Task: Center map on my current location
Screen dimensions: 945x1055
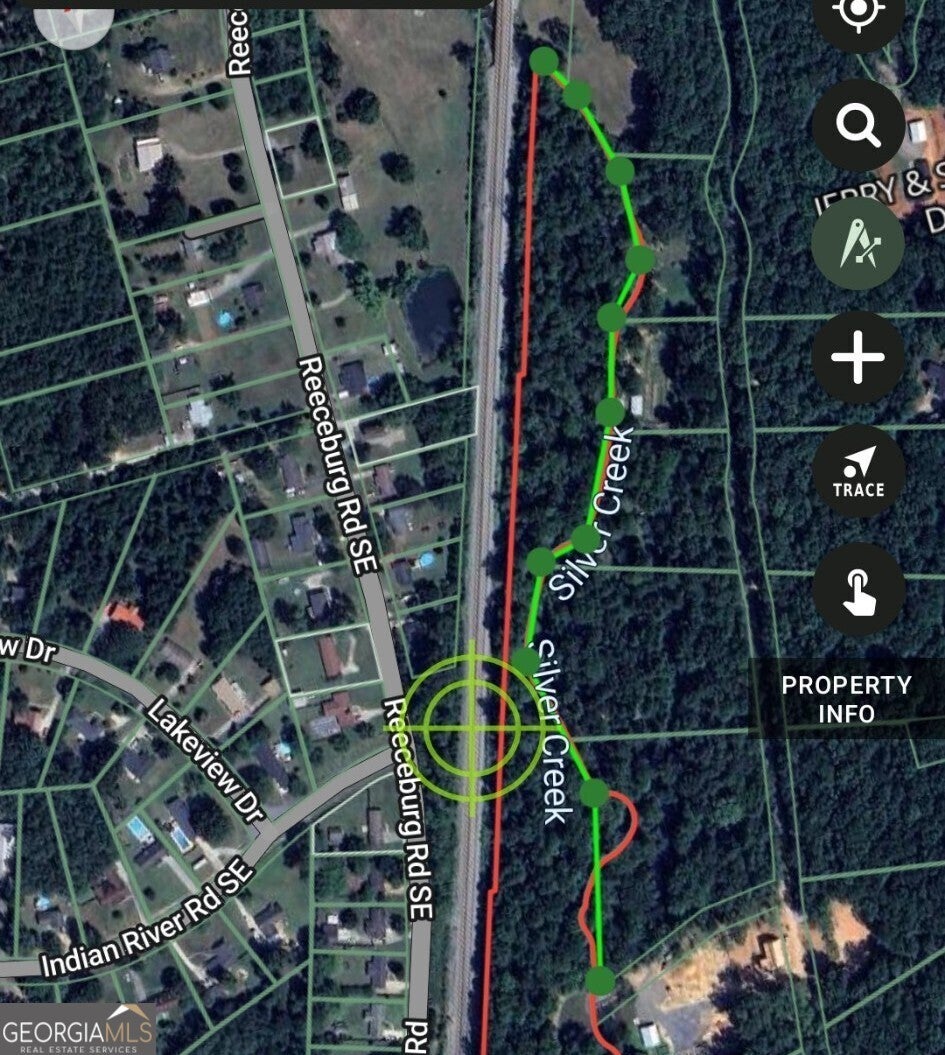Action: (x=857, y=14)
